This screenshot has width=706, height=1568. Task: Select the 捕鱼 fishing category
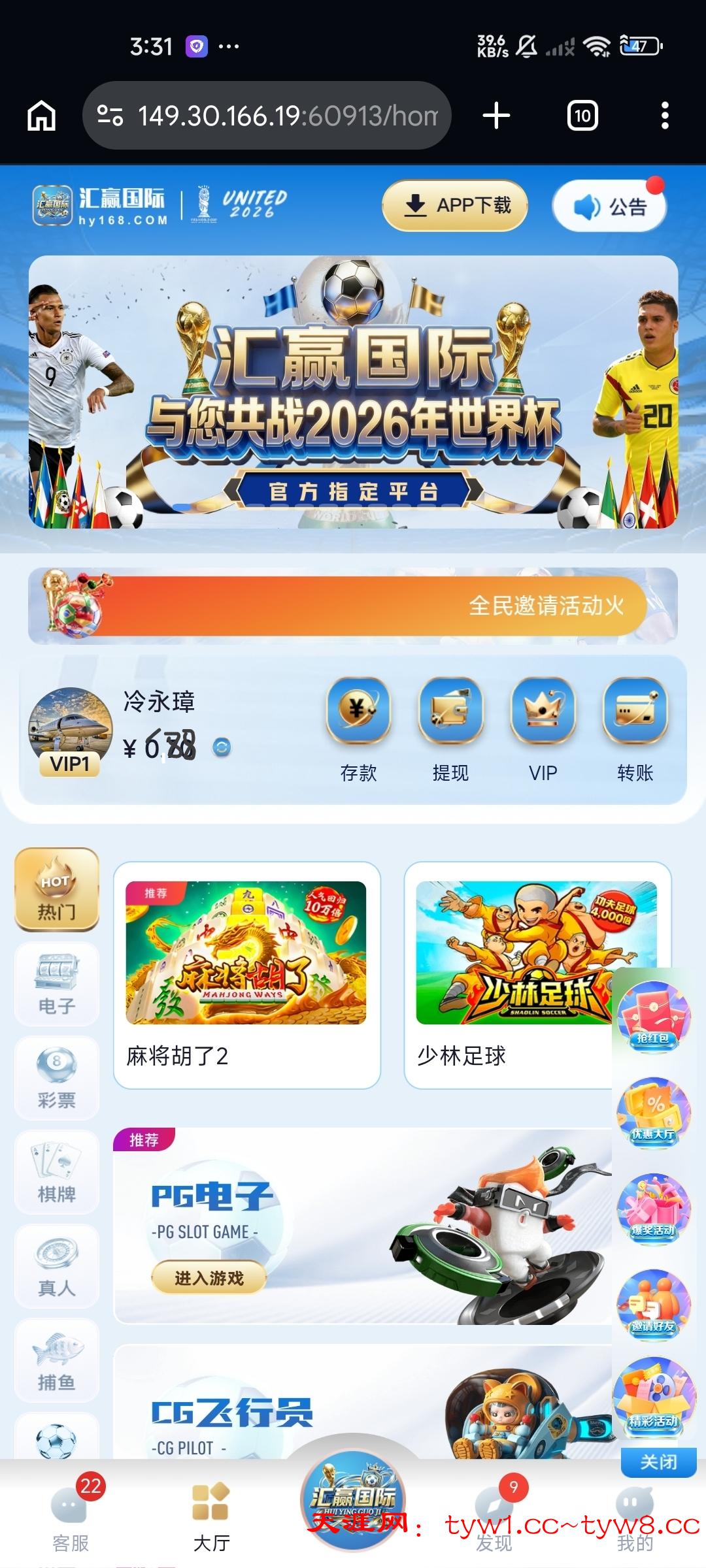click(x=57, y=1360)
